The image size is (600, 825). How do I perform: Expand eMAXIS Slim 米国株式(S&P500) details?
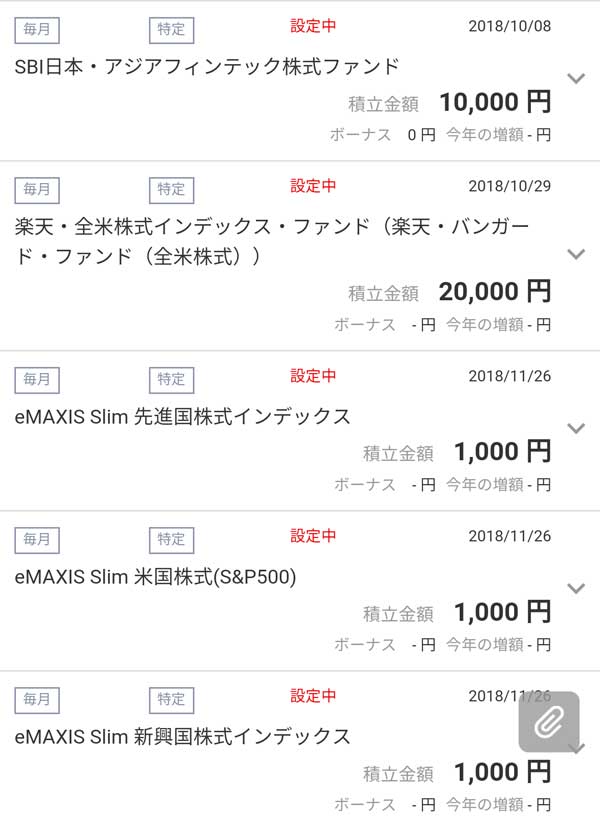click(x=575, y=588)
